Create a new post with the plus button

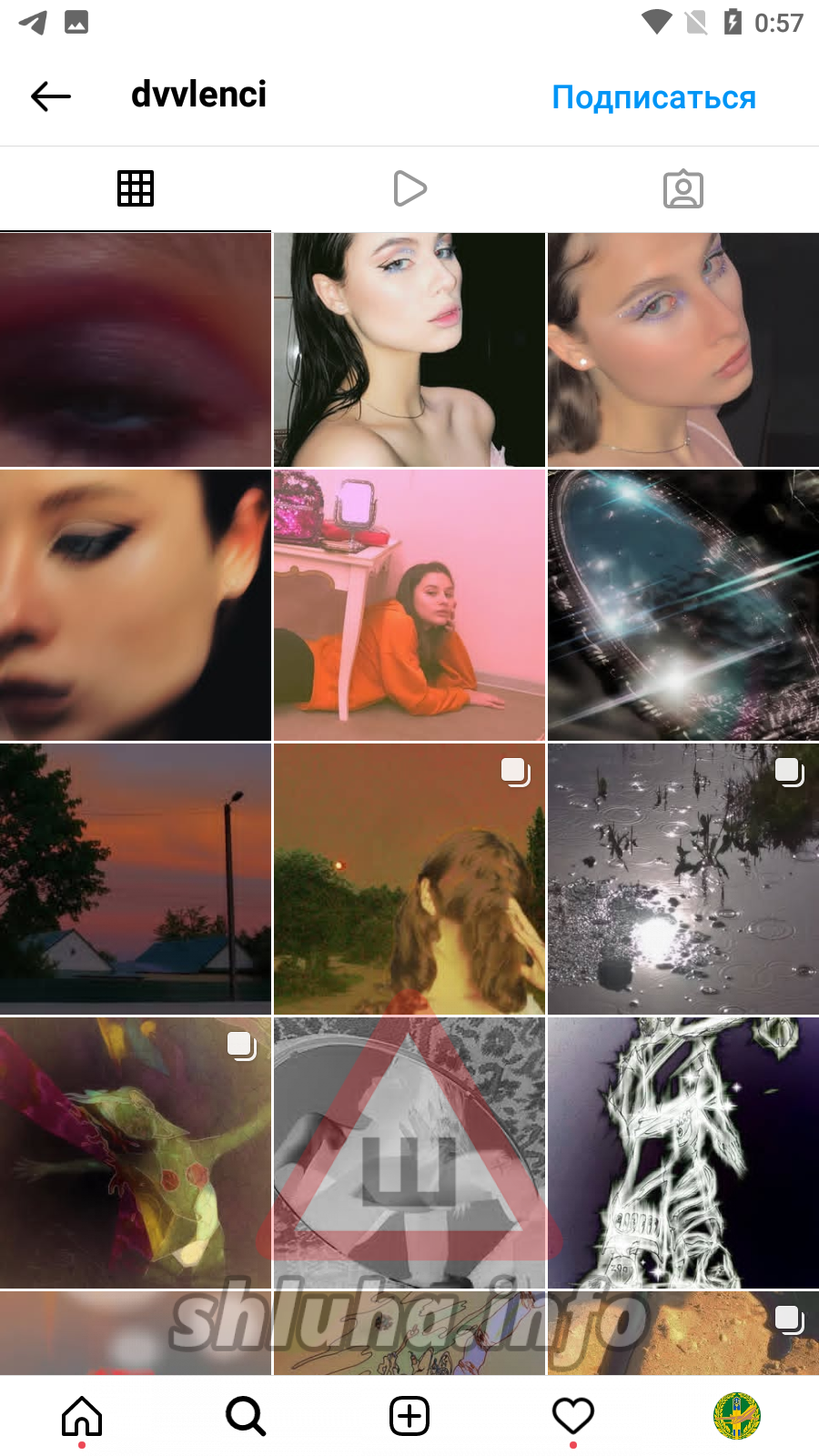coord(409,1416)
